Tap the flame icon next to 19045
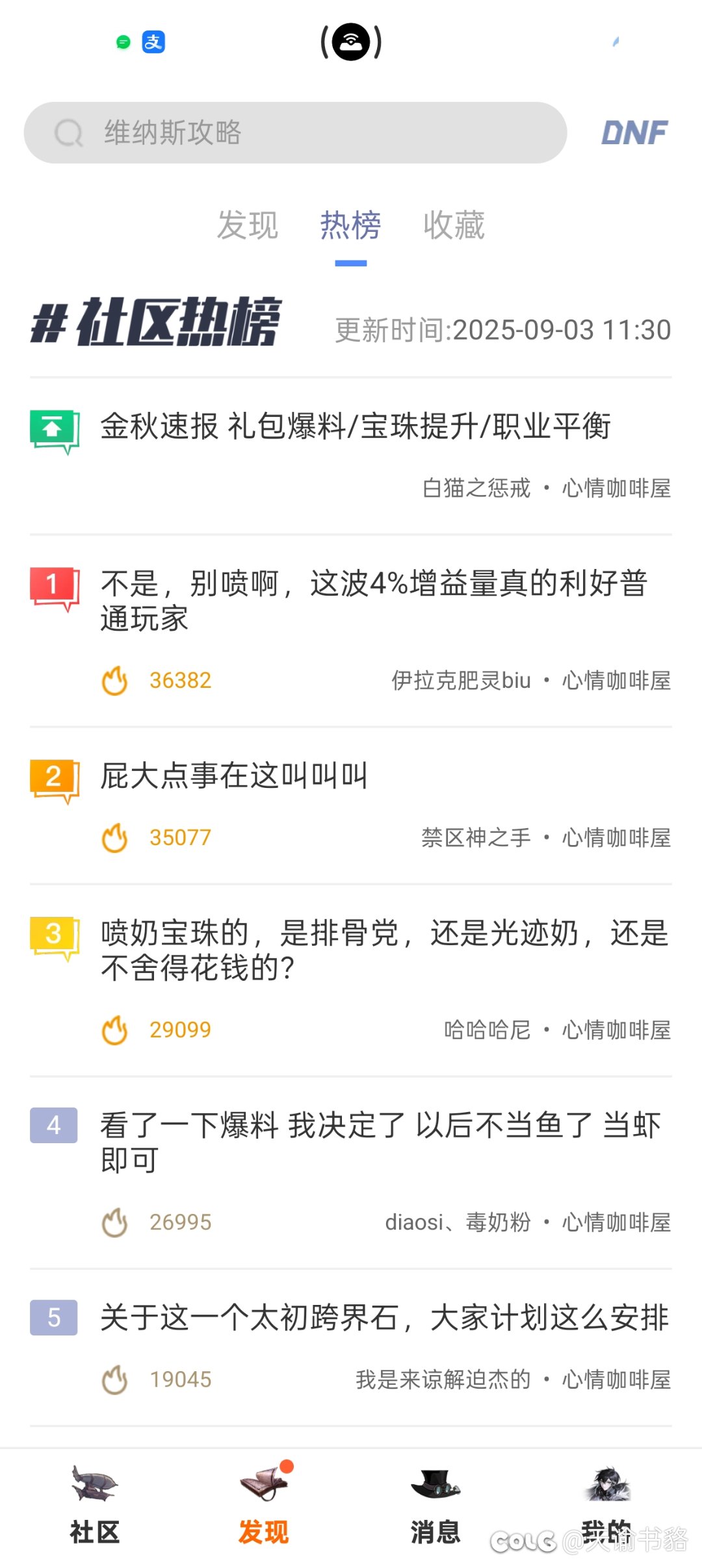Viewport: 702px width, 1568px height. pos(115,1379)
